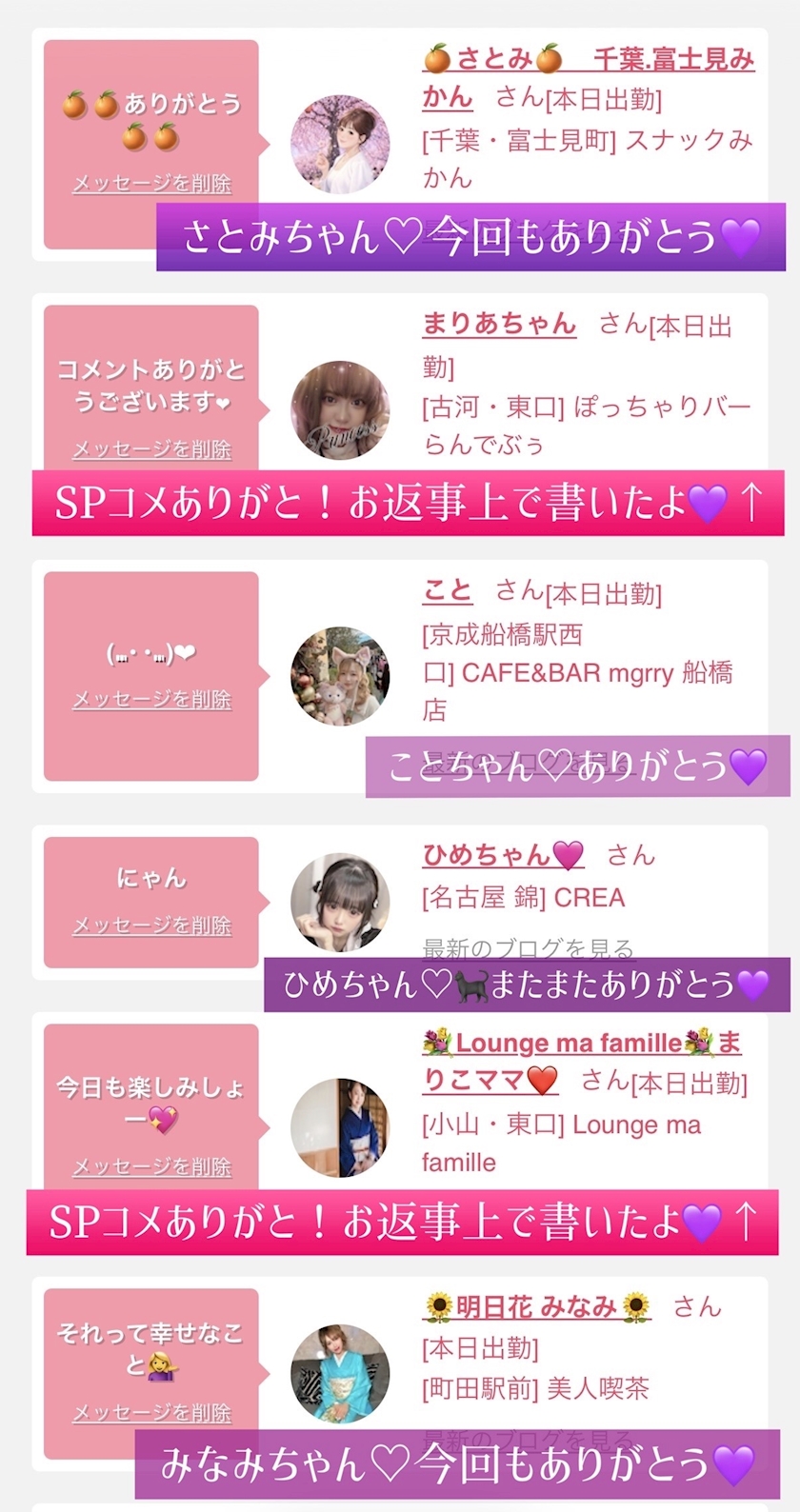Delete the 今日も楽しみしょー message
Screen dimensions: 800x1512
151,1166
